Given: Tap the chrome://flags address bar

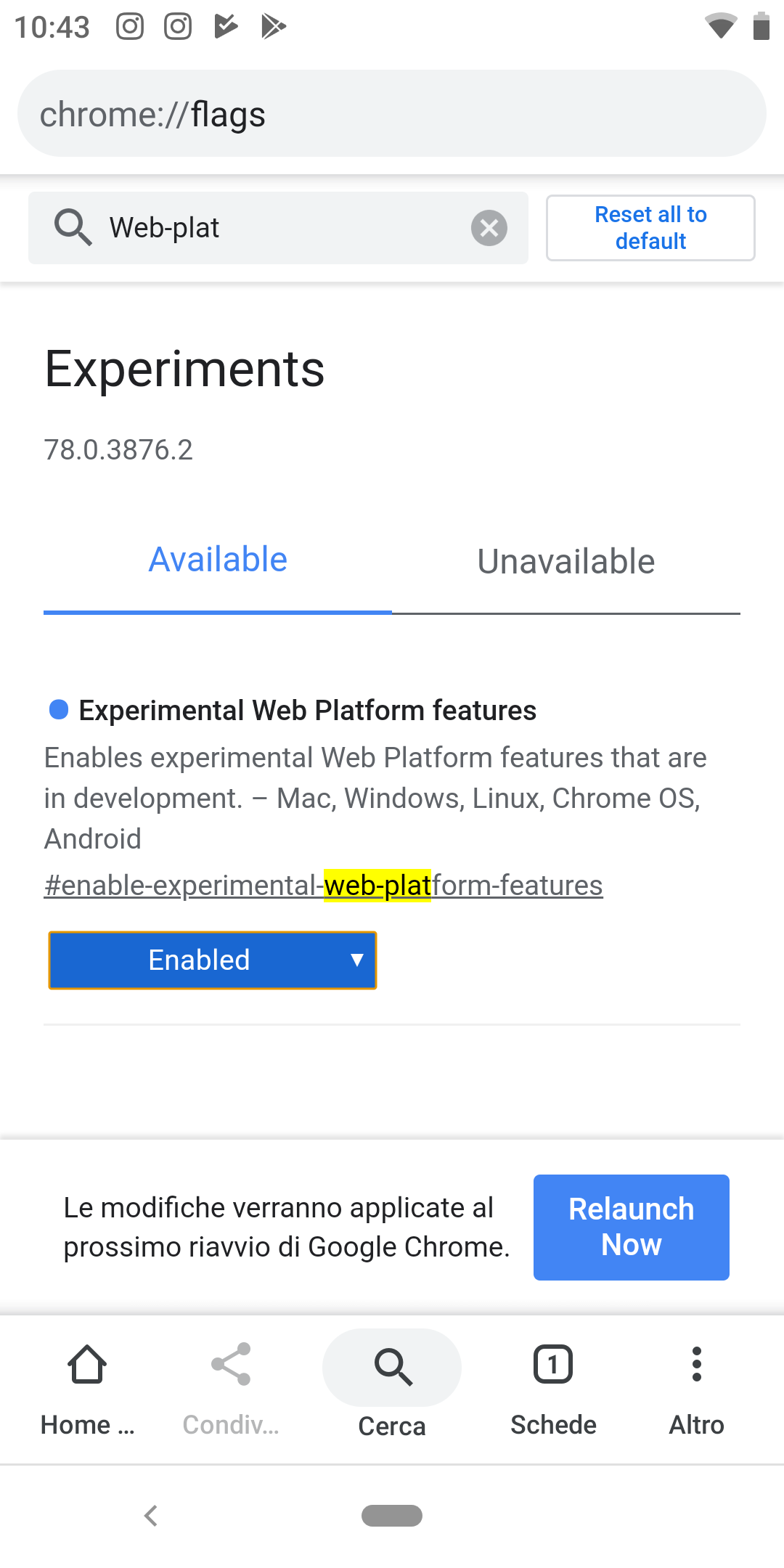Looking at the screenshot, I should click(x=392, y=114).
